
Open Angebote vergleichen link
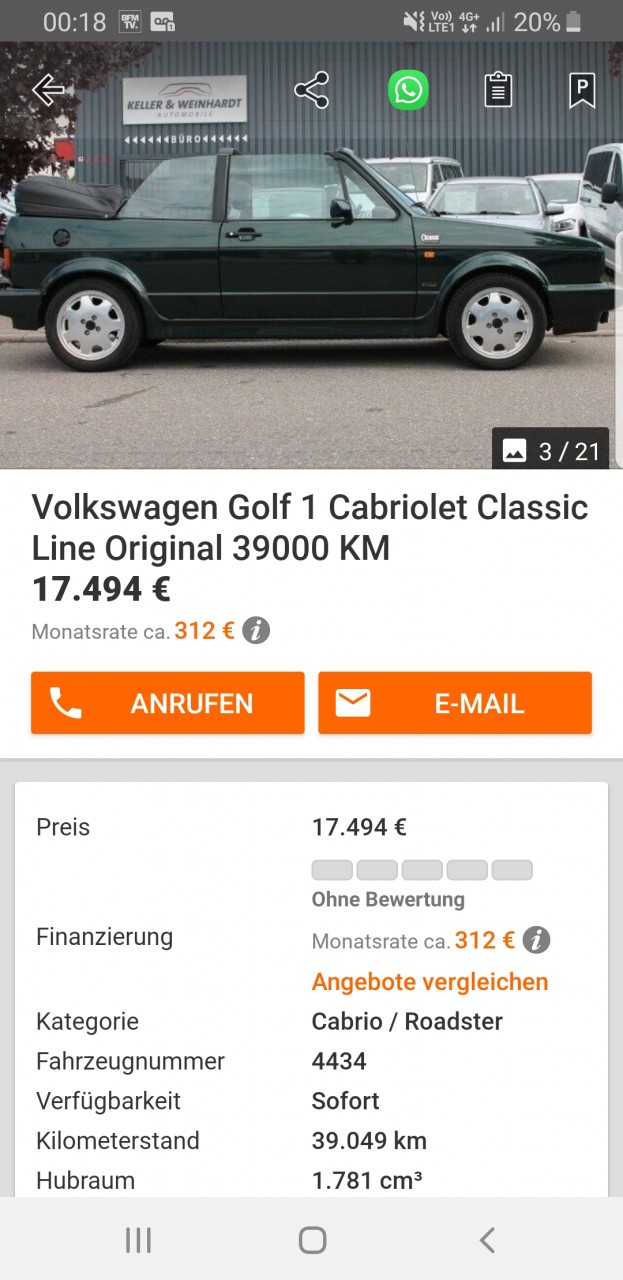pyautogui.click(x=430, y=982)
